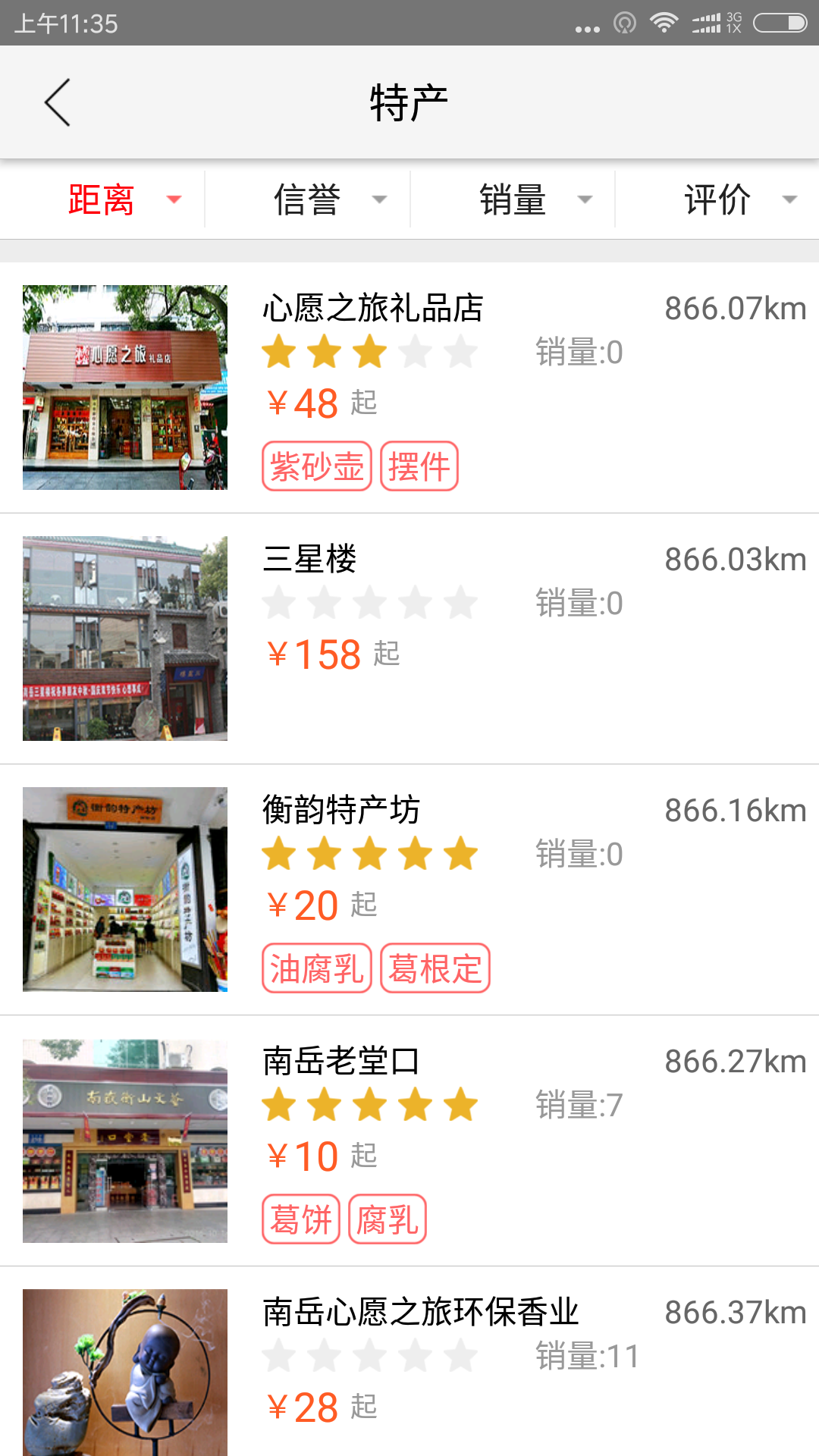Viewport: 819px width, 1456px height.
Task: Tap the 紫砂壶 tag on the first store
Action: (x=316, y=466)
